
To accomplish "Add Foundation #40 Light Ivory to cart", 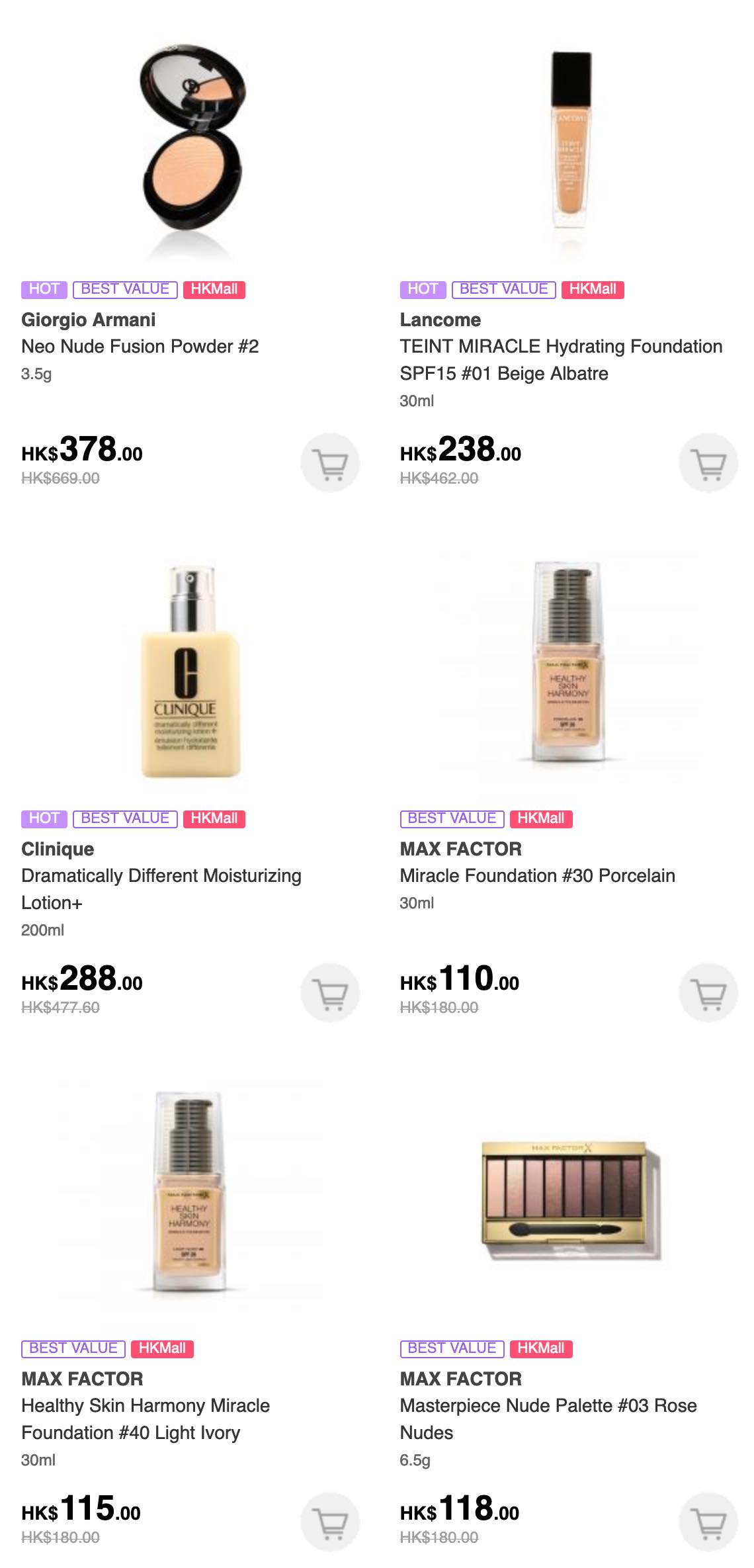I will click(x=330, y=1522).
